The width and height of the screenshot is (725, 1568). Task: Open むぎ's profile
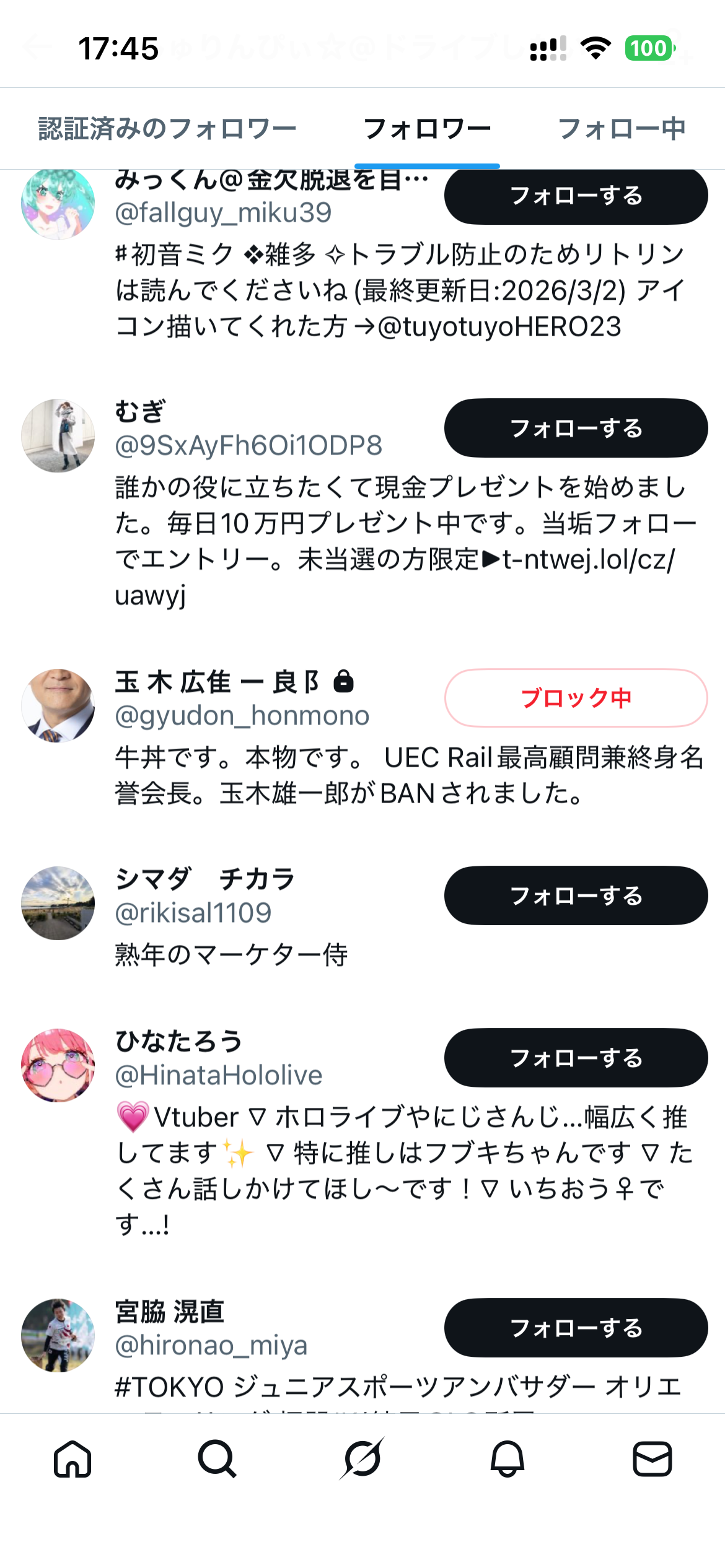141,412
